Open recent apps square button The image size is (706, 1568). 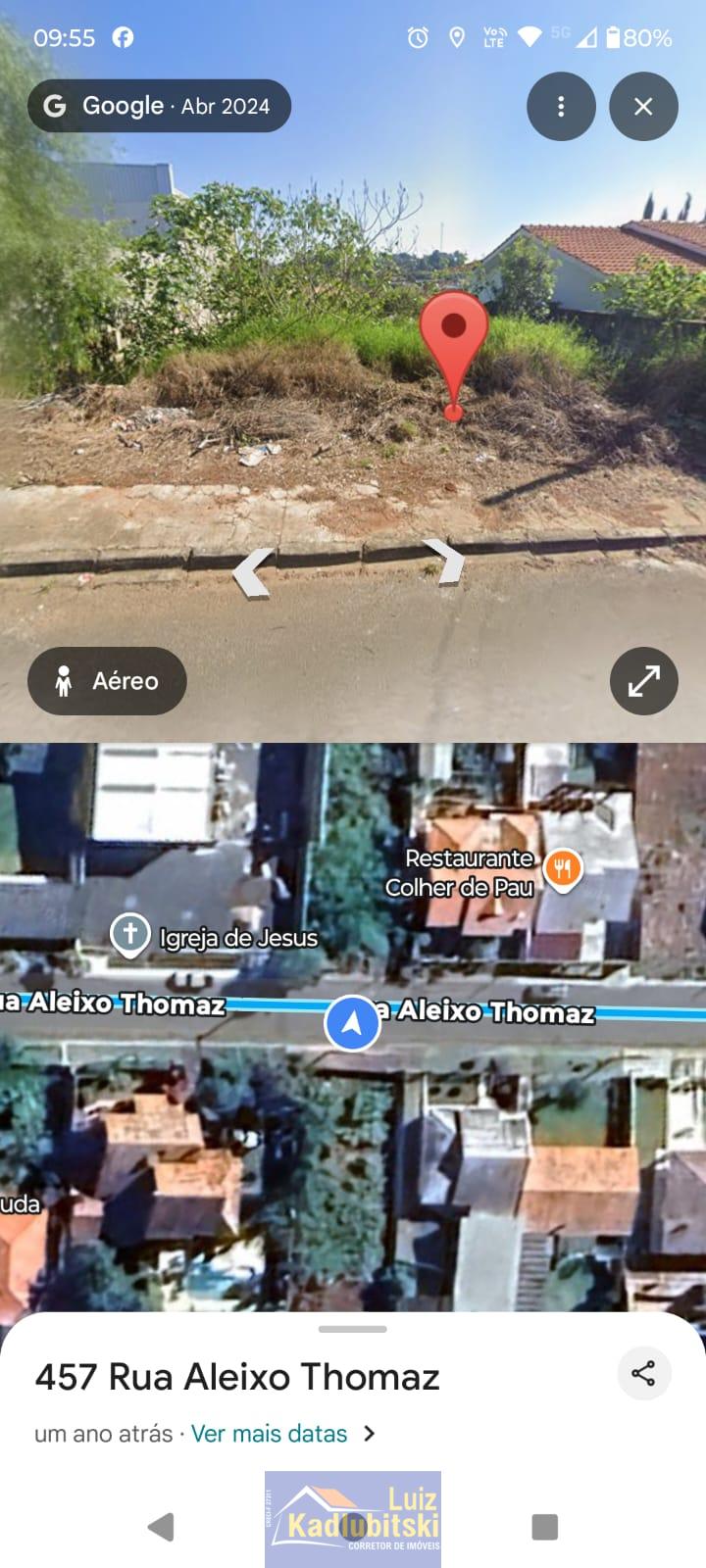click(544, 1526)
